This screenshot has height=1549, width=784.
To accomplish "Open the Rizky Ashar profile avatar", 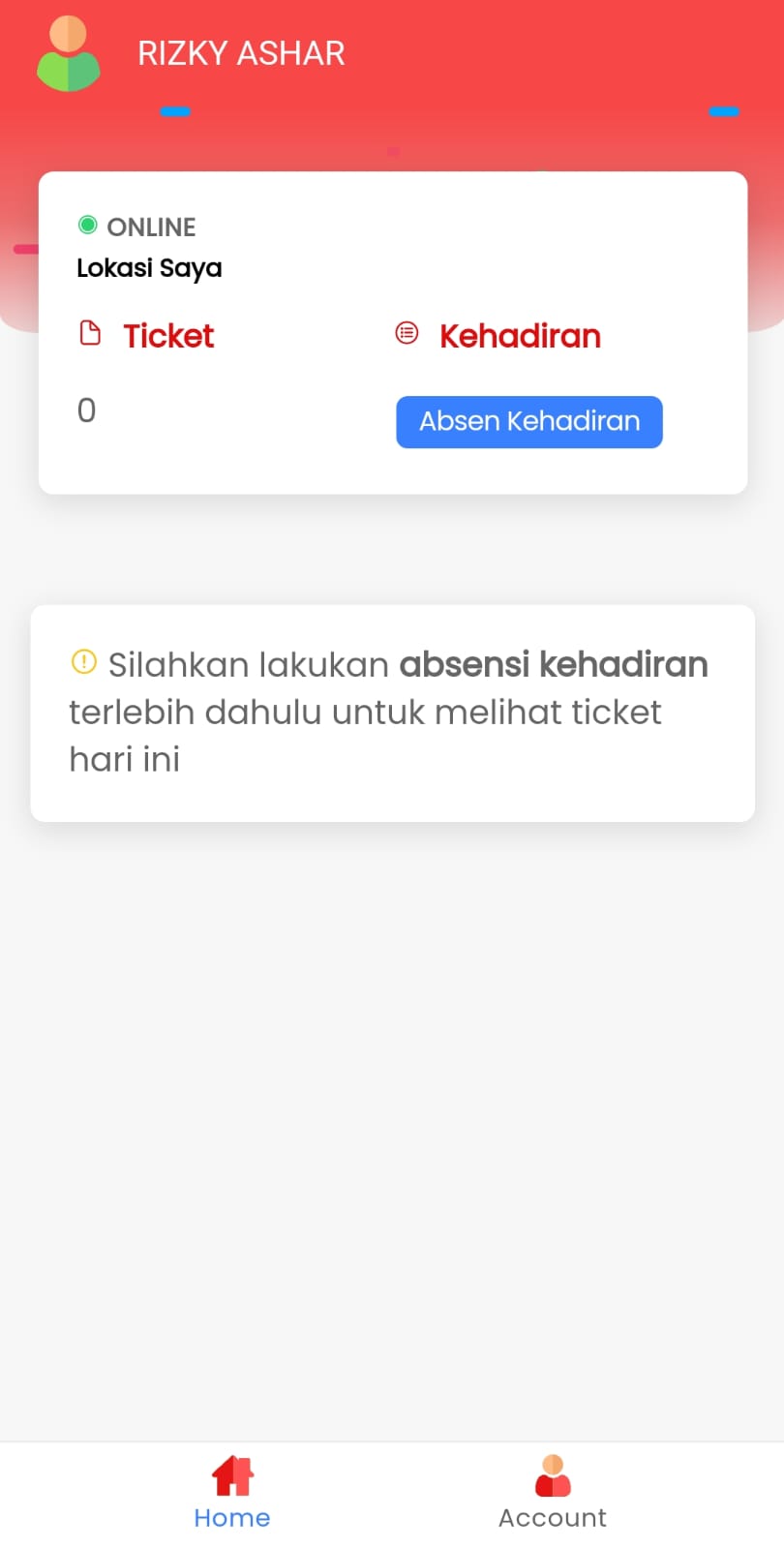I will (69, 54).
